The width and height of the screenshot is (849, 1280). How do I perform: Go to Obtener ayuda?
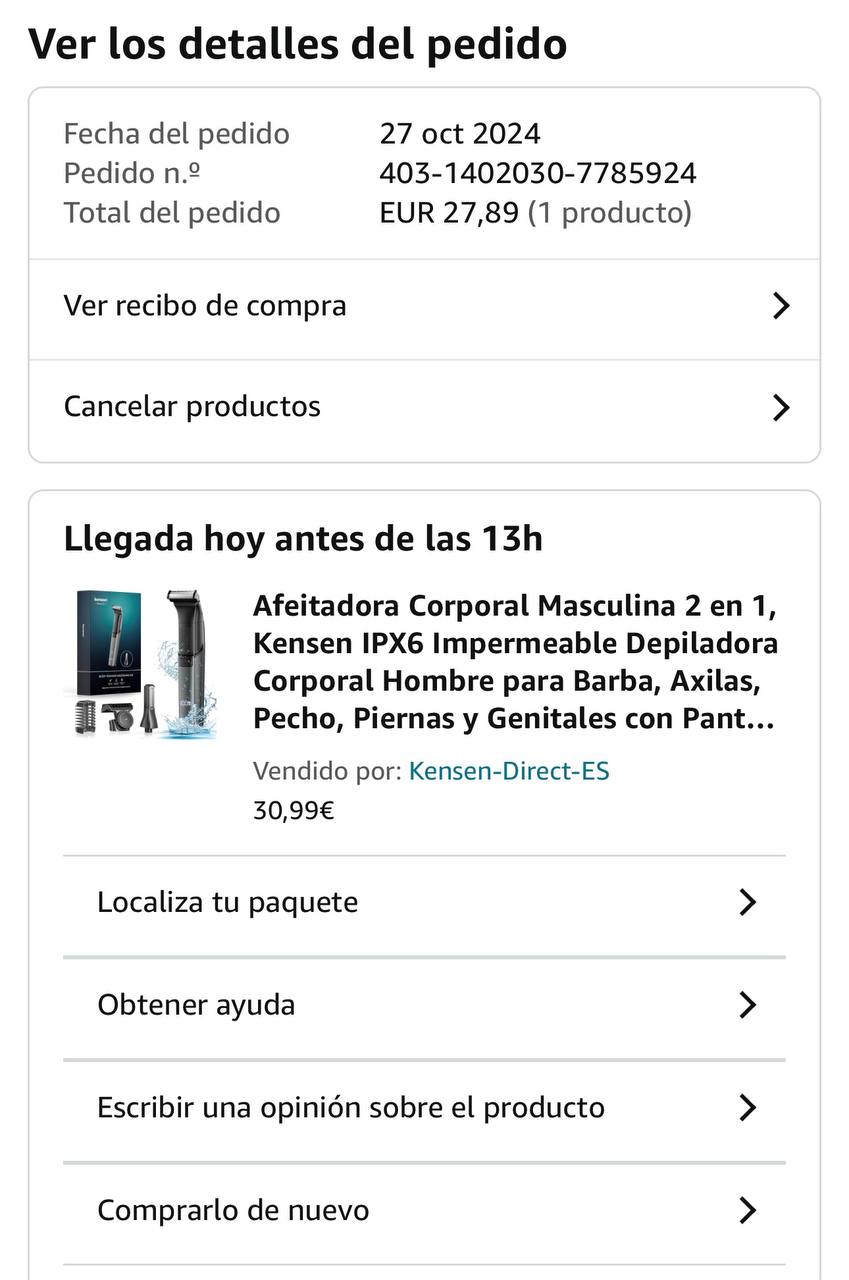click(424, 1005)
